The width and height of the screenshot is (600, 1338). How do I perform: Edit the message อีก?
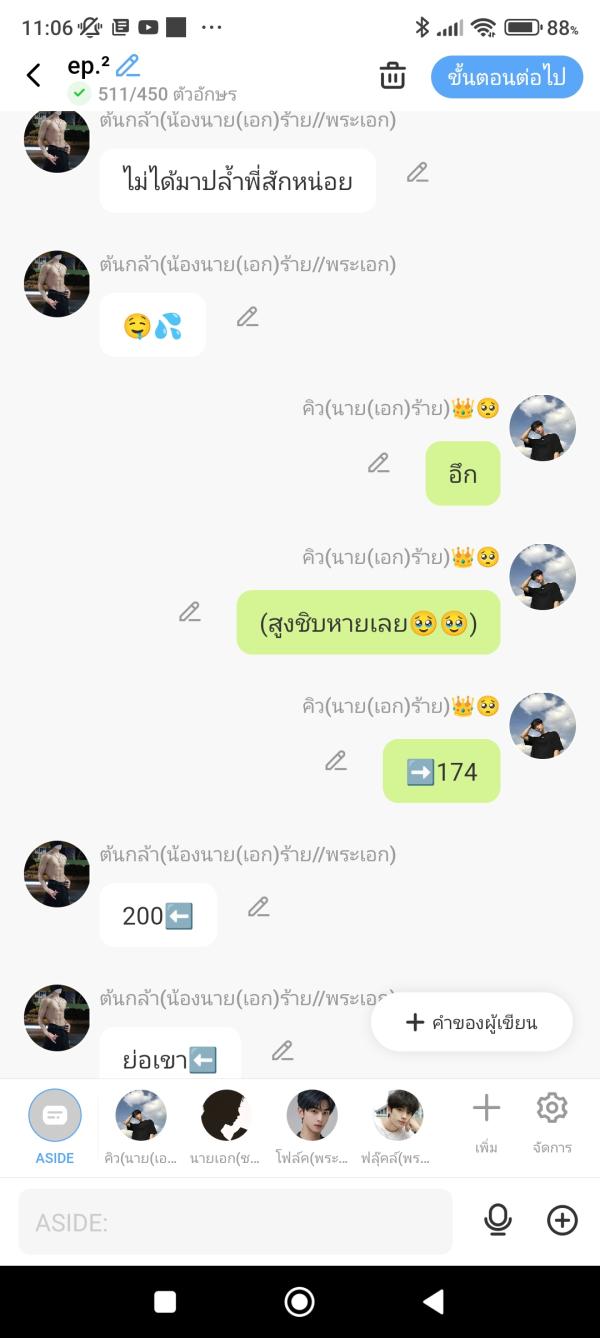(378, 463)
